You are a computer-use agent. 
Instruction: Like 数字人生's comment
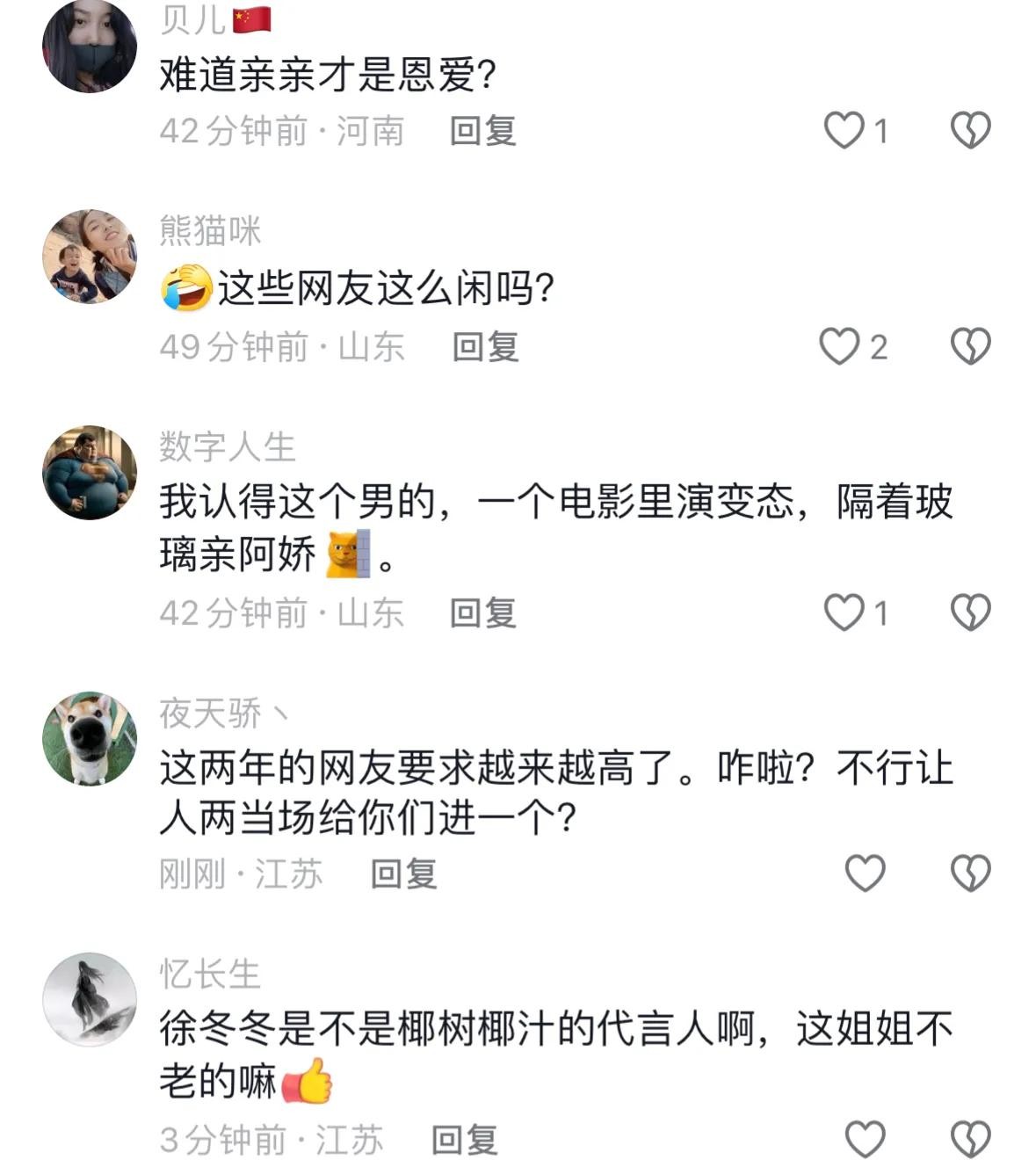[x=844, y=612]
